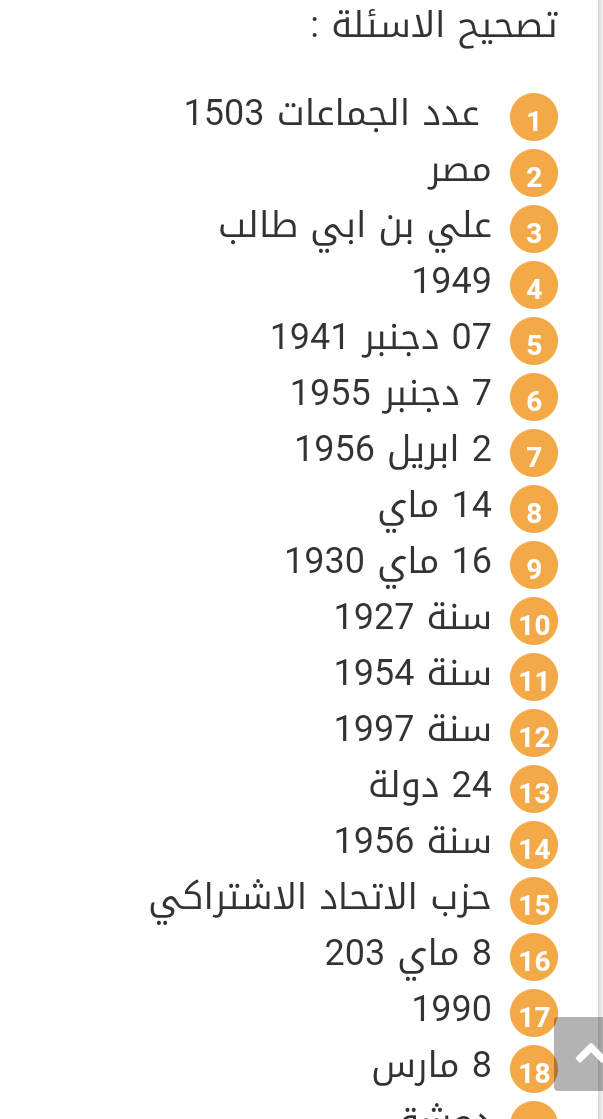Tap the scroll-to-top arrow button
This screenshot has width=603, height=1119.
click(x=579, y=1053)
